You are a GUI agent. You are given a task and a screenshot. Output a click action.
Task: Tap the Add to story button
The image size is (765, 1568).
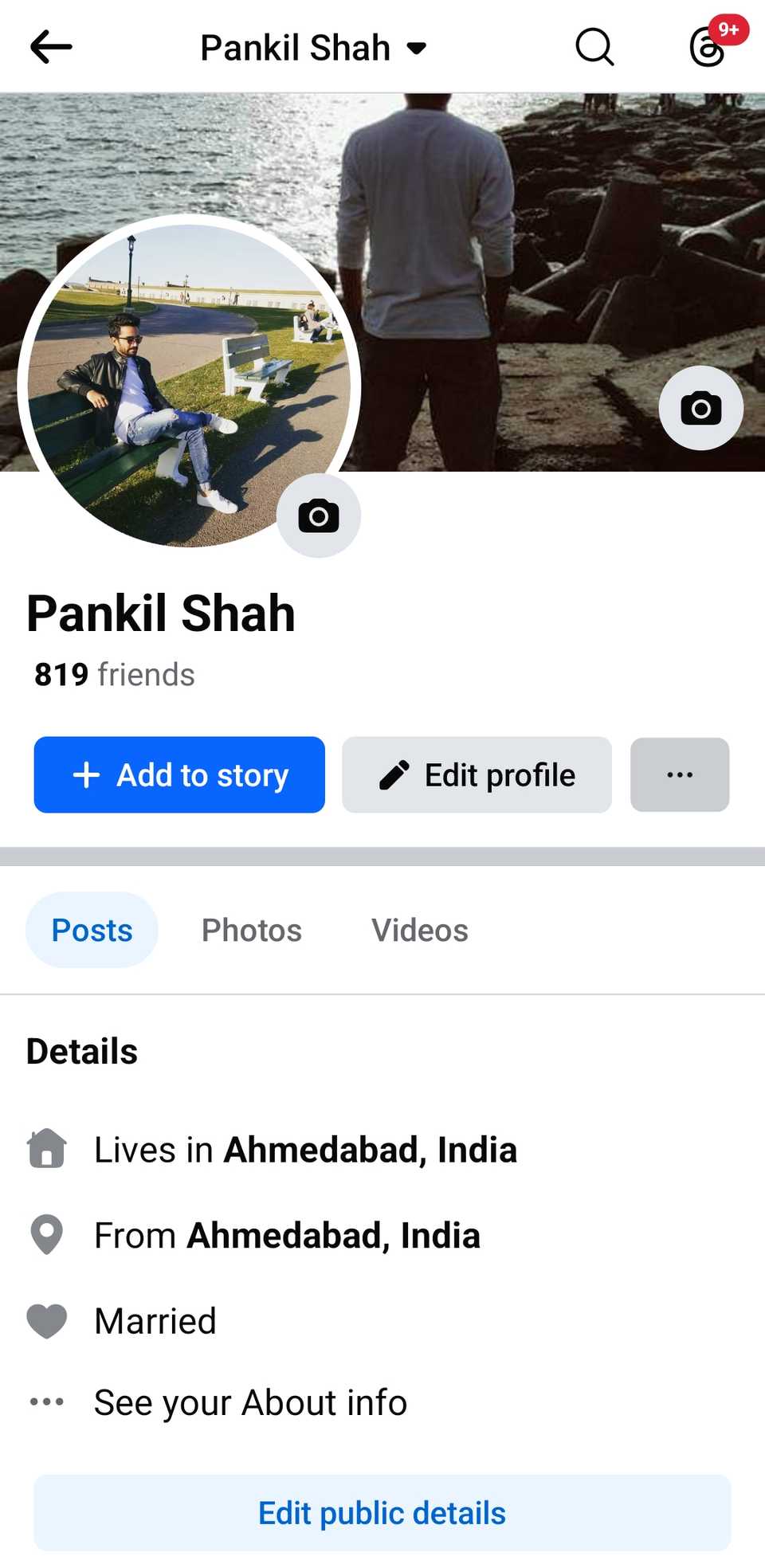click(179, 774)
